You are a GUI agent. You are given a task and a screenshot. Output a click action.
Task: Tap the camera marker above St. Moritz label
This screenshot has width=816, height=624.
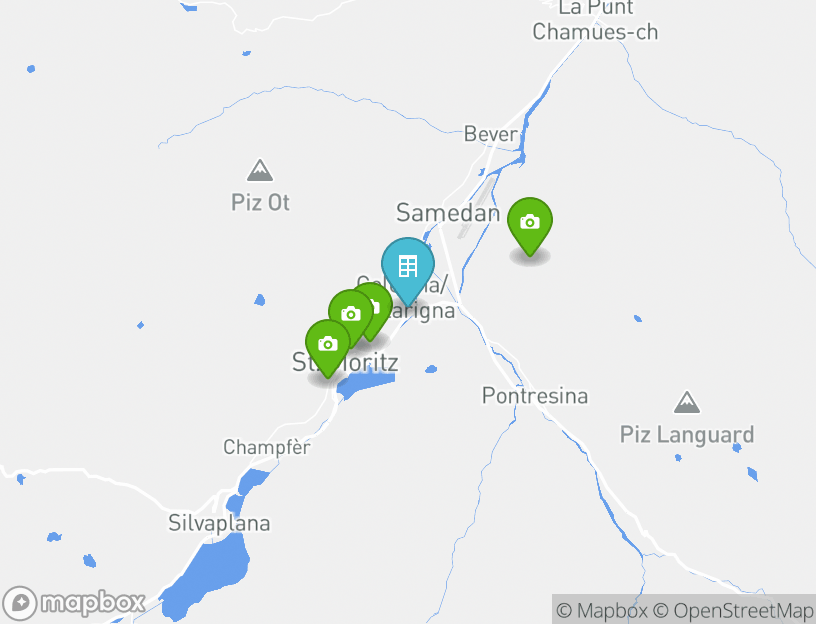point(327,345)
